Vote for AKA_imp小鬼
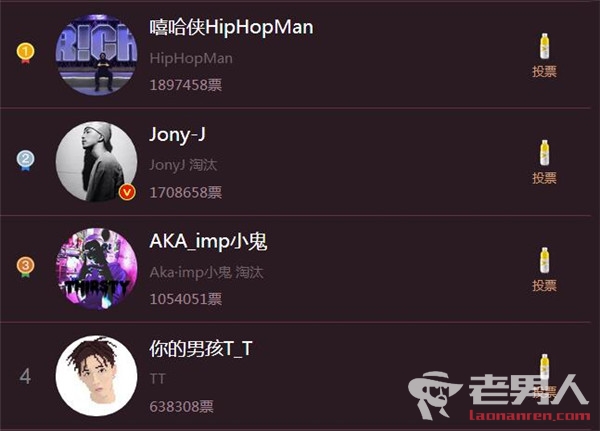This screenshot has width=600, height=431. coord(544,270)
